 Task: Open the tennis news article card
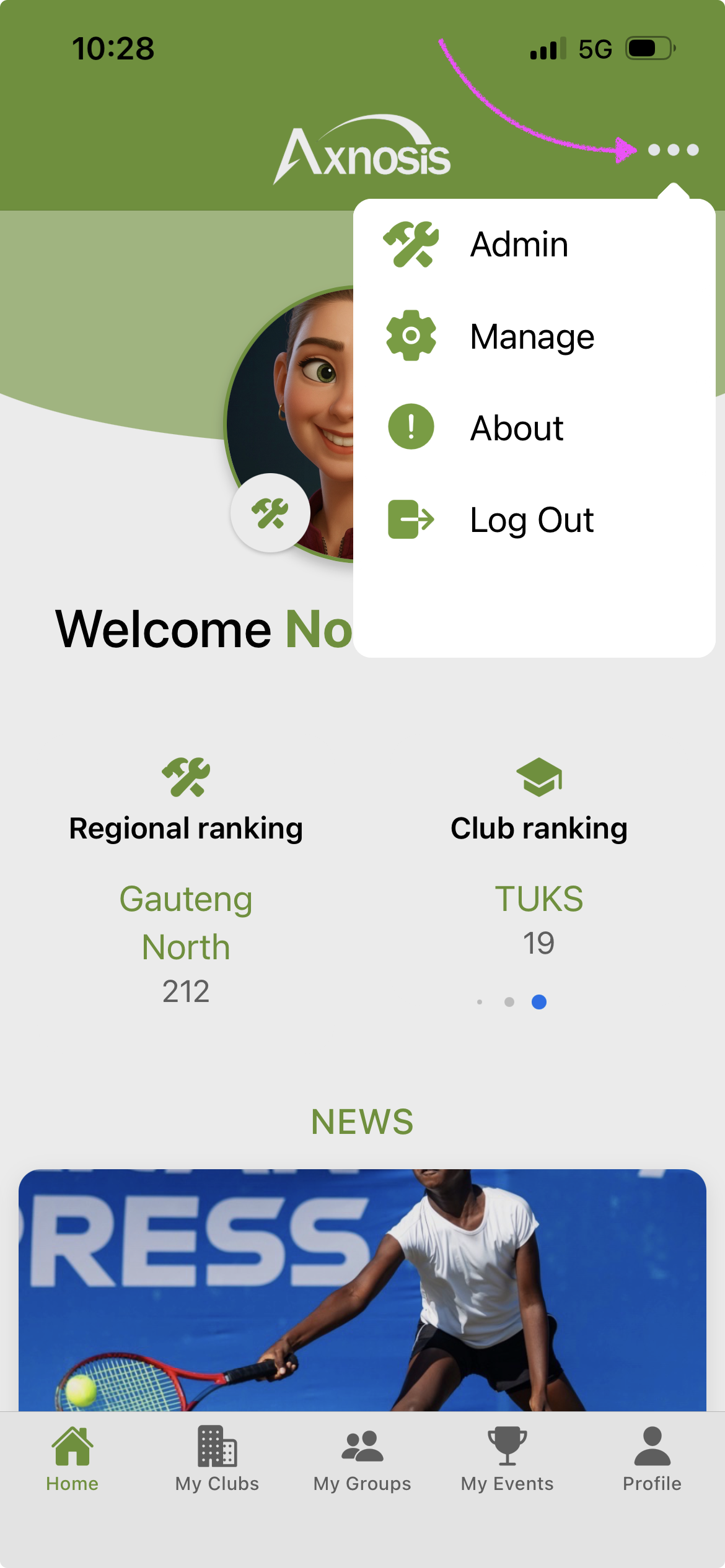pos(362,1289)
